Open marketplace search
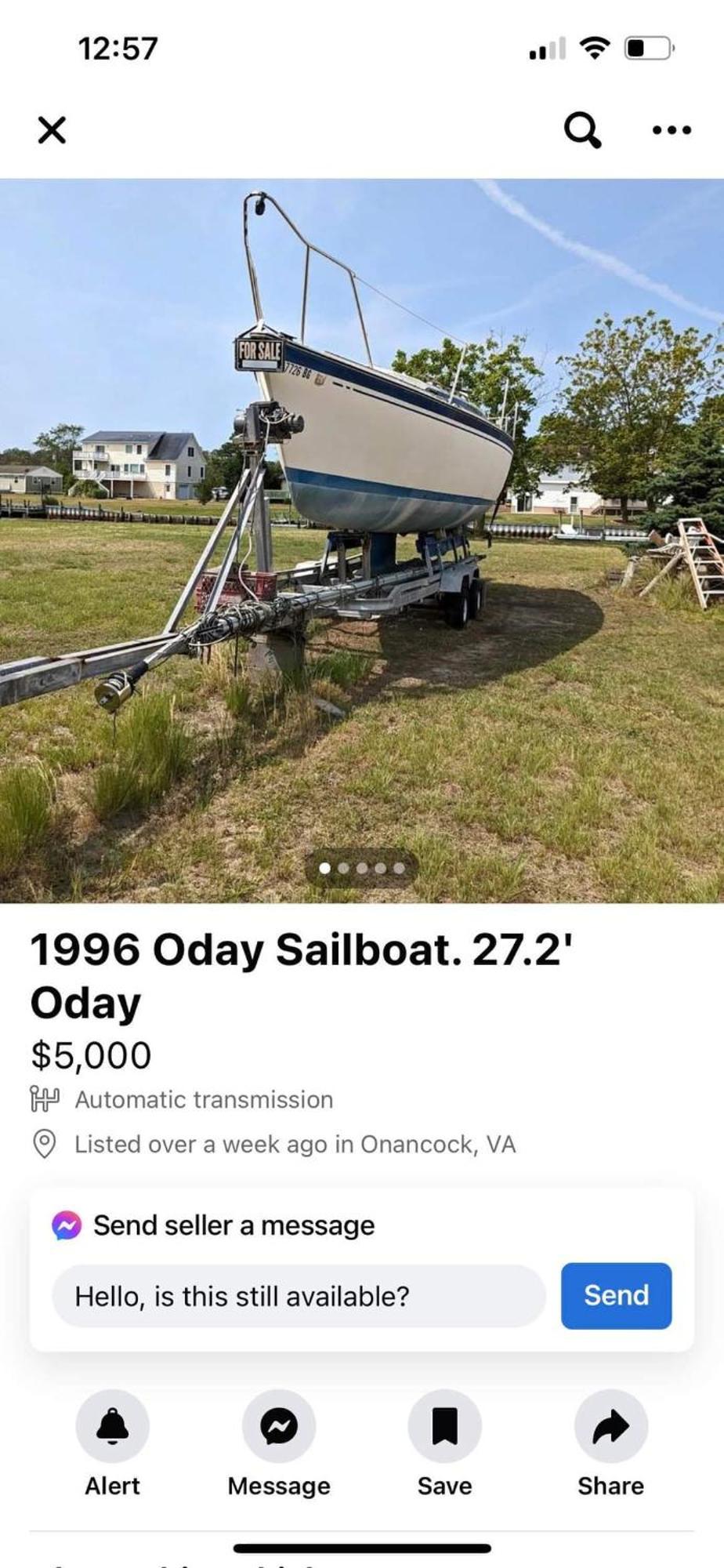This screenshot has width=724, height=1568. coord(583,129)
